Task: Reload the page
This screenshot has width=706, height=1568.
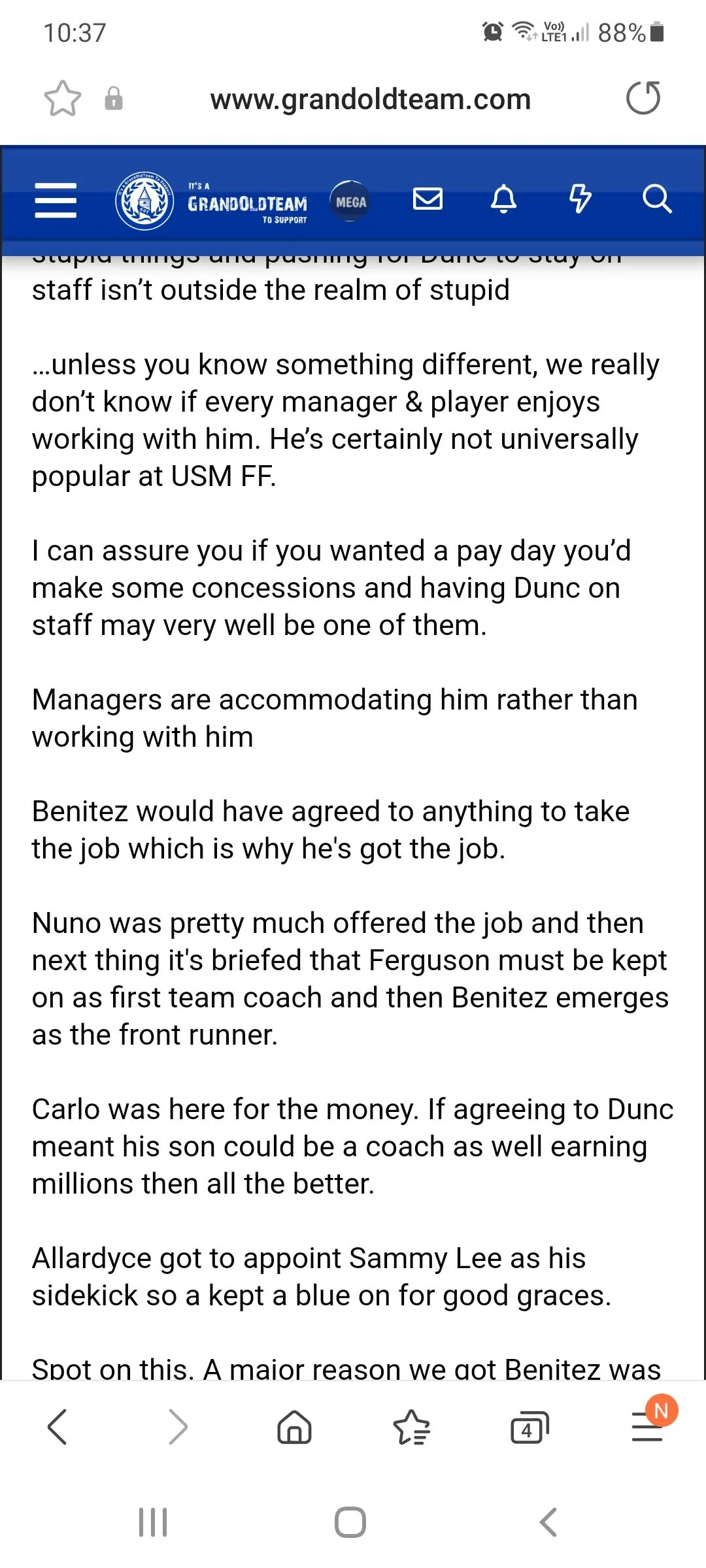Action: tap(643, 99)
